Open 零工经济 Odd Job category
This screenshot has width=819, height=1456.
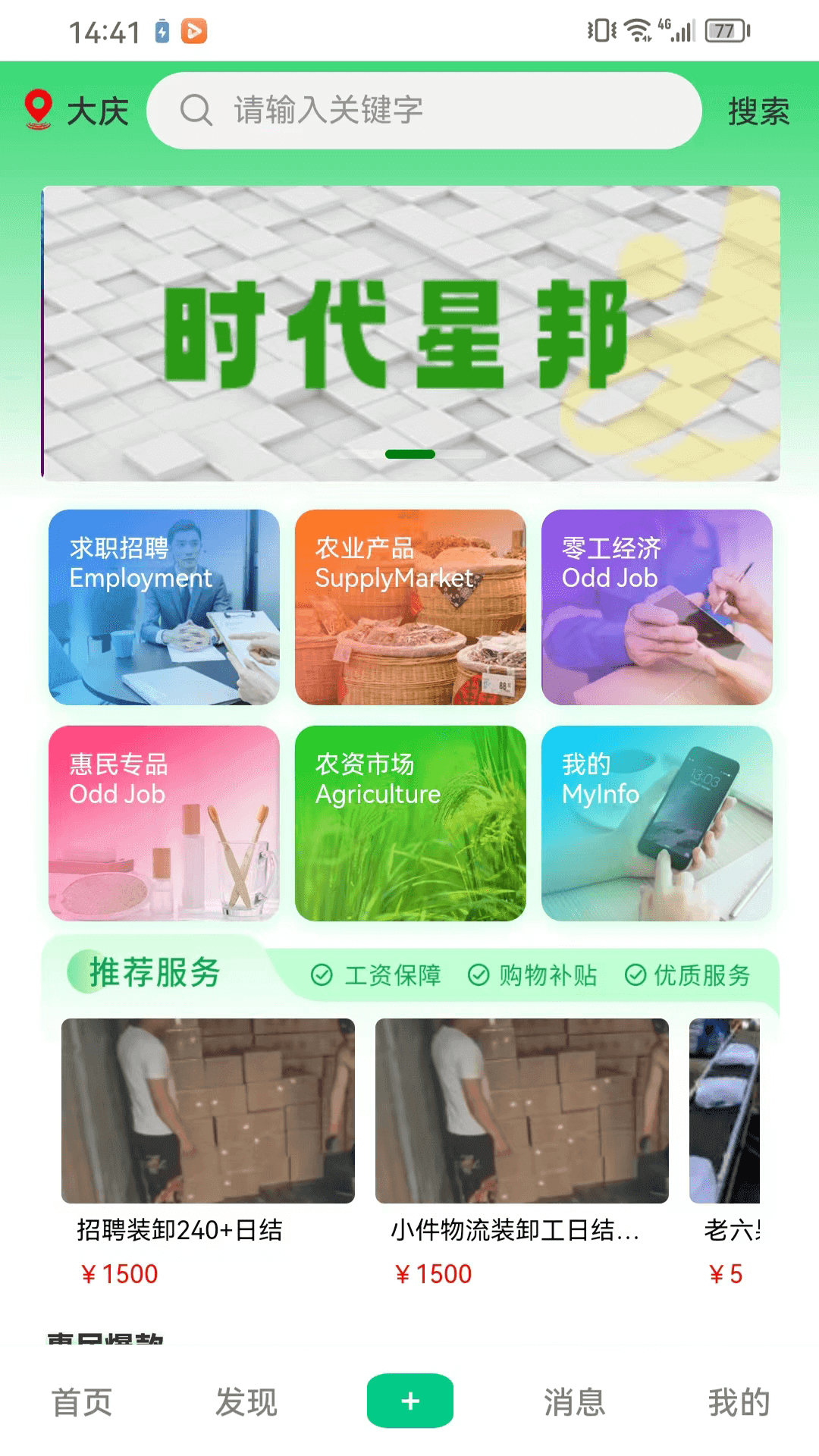pyautogui.click(x=657, y=607)
